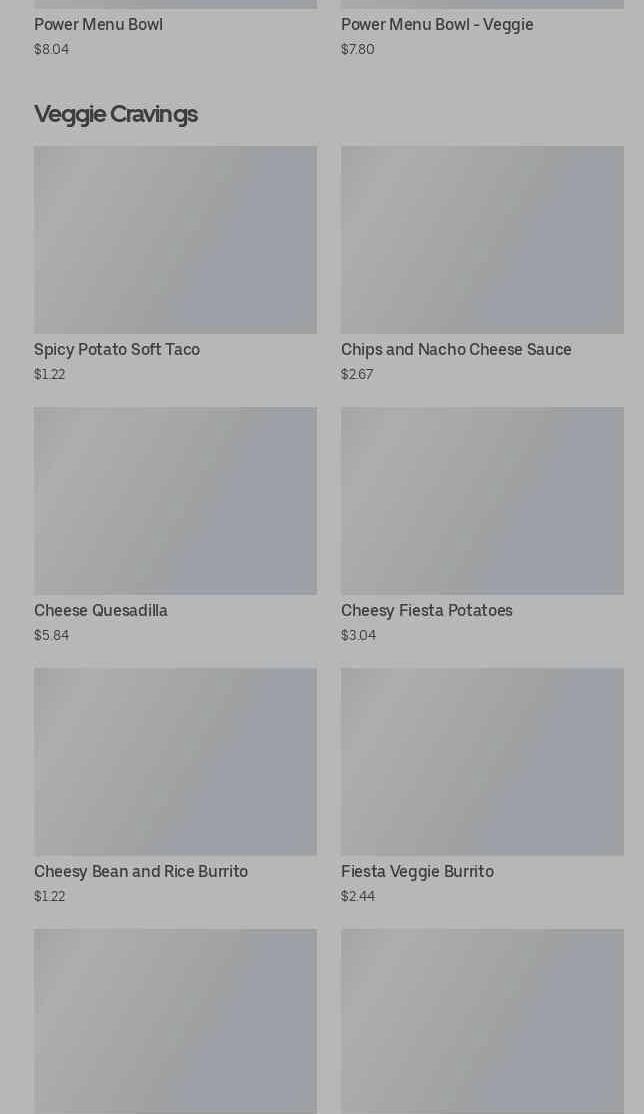Select Cheesy Bean and Rice Burrito

[x=175, y=763]
